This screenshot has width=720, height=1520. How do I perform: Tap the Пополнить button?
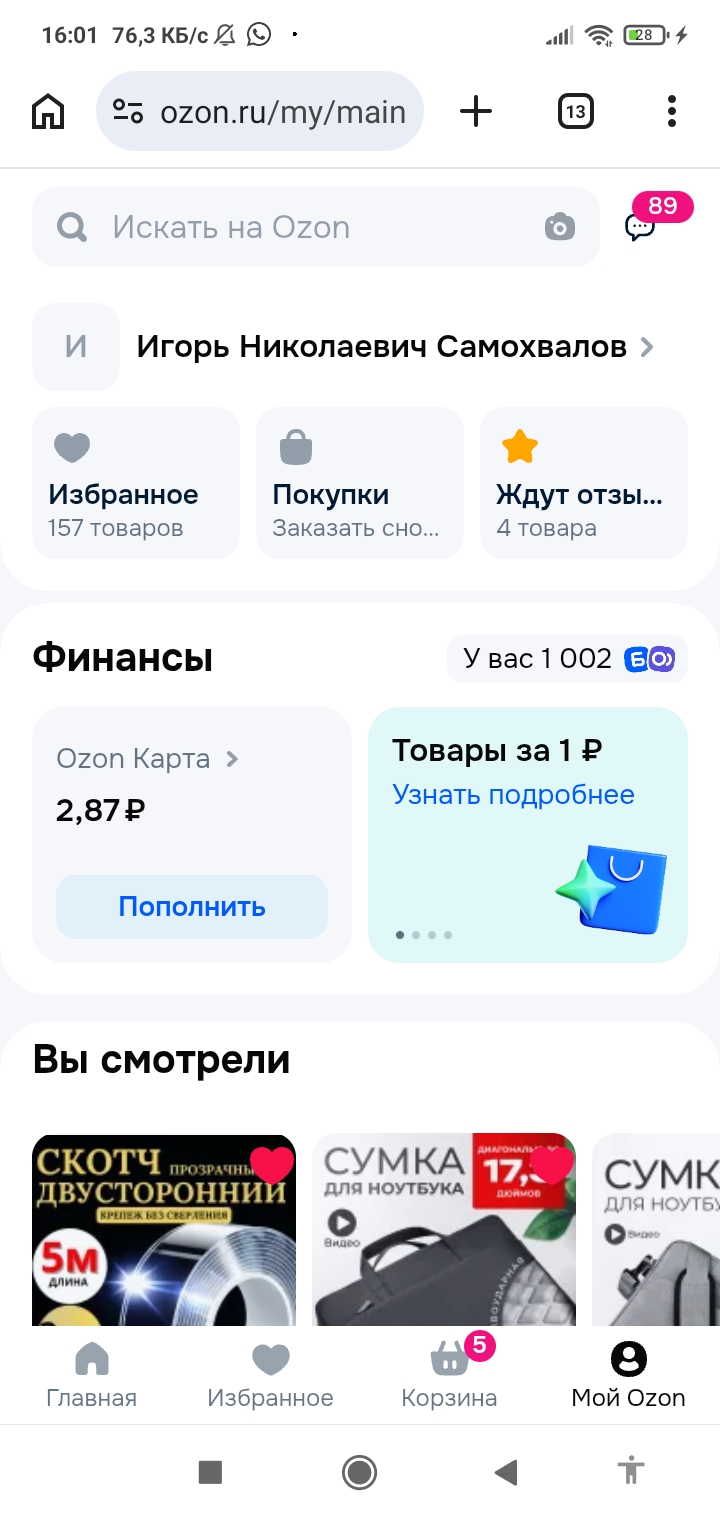coord(192,907)
